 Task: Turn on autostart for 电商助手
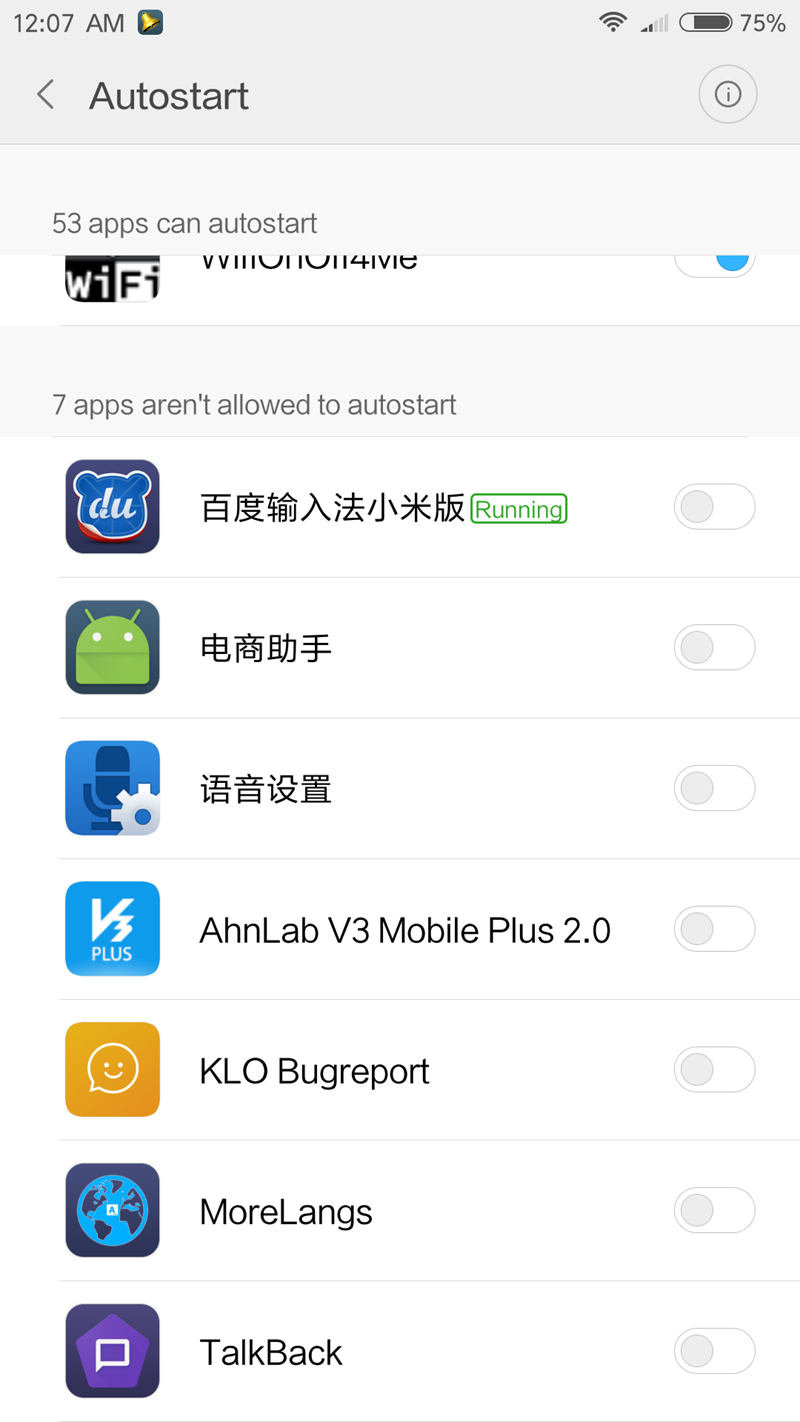pyautogui.click(x=714, y=648)
